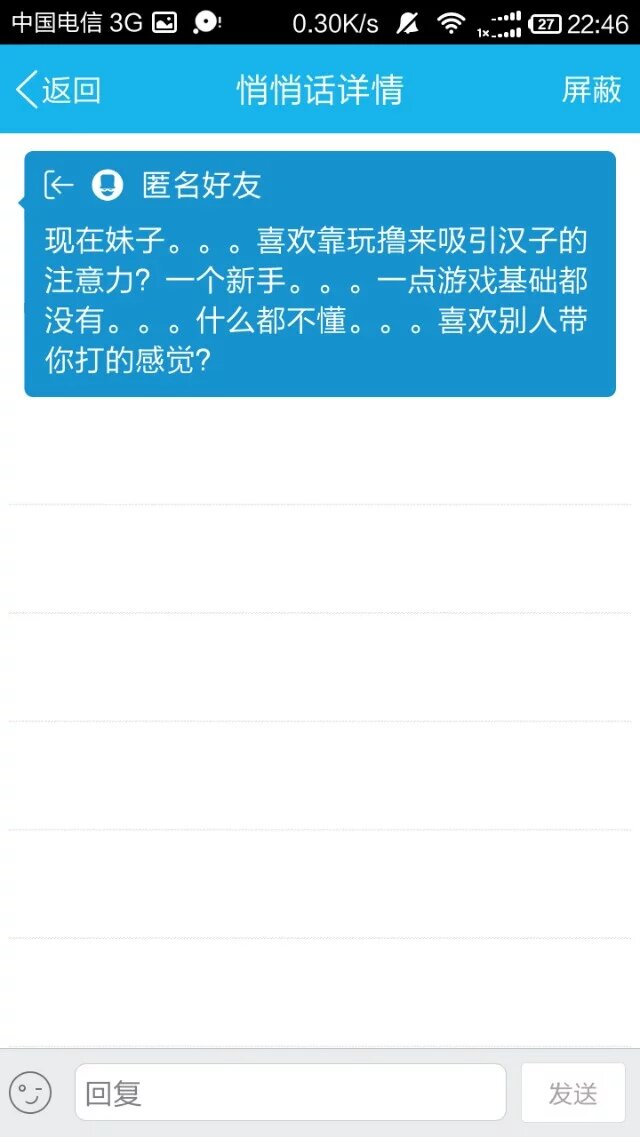The image size is (640, 1137).
Task: Block this whisper with 屏蔽
Action: tap(591, 90)
